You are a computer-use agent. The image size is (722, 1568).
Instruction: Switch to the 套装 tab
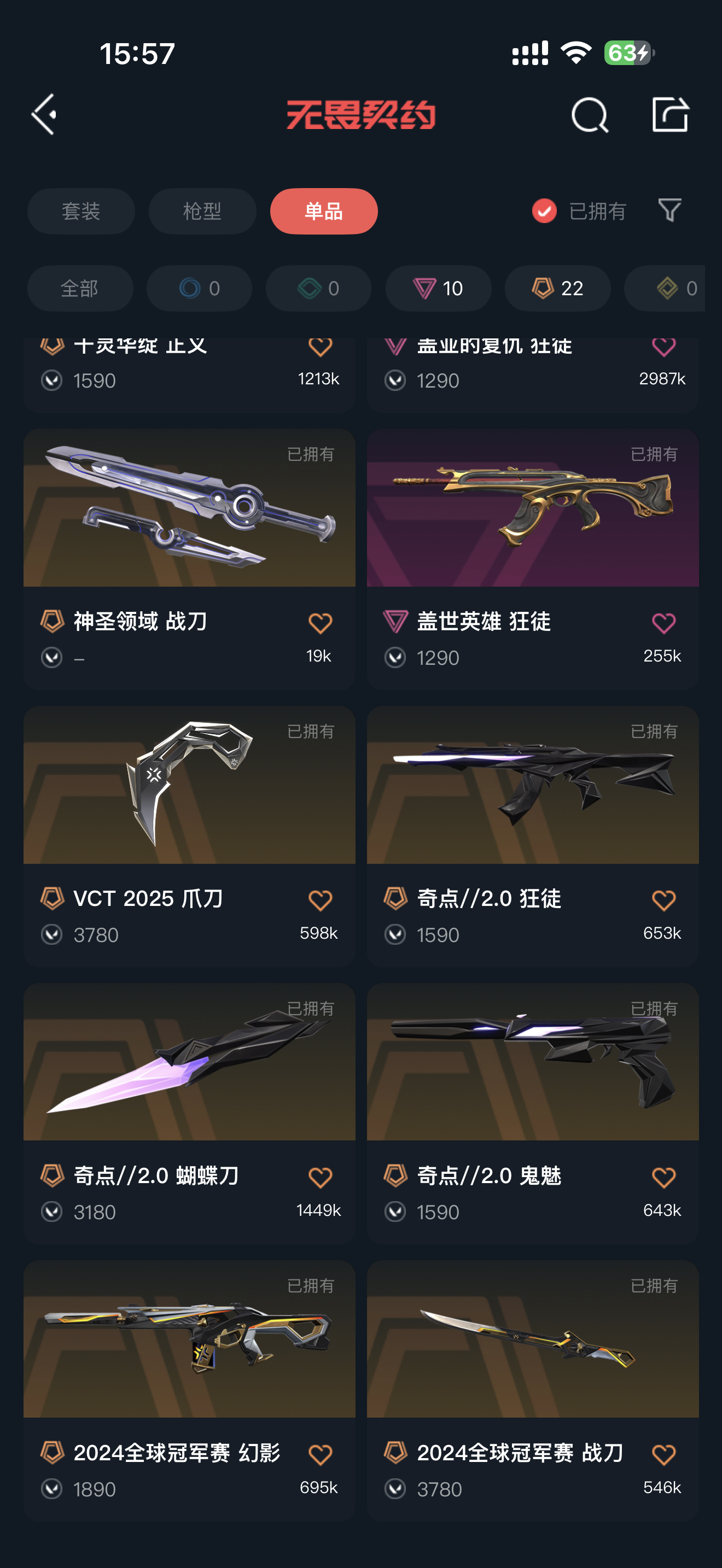[81, 211]
